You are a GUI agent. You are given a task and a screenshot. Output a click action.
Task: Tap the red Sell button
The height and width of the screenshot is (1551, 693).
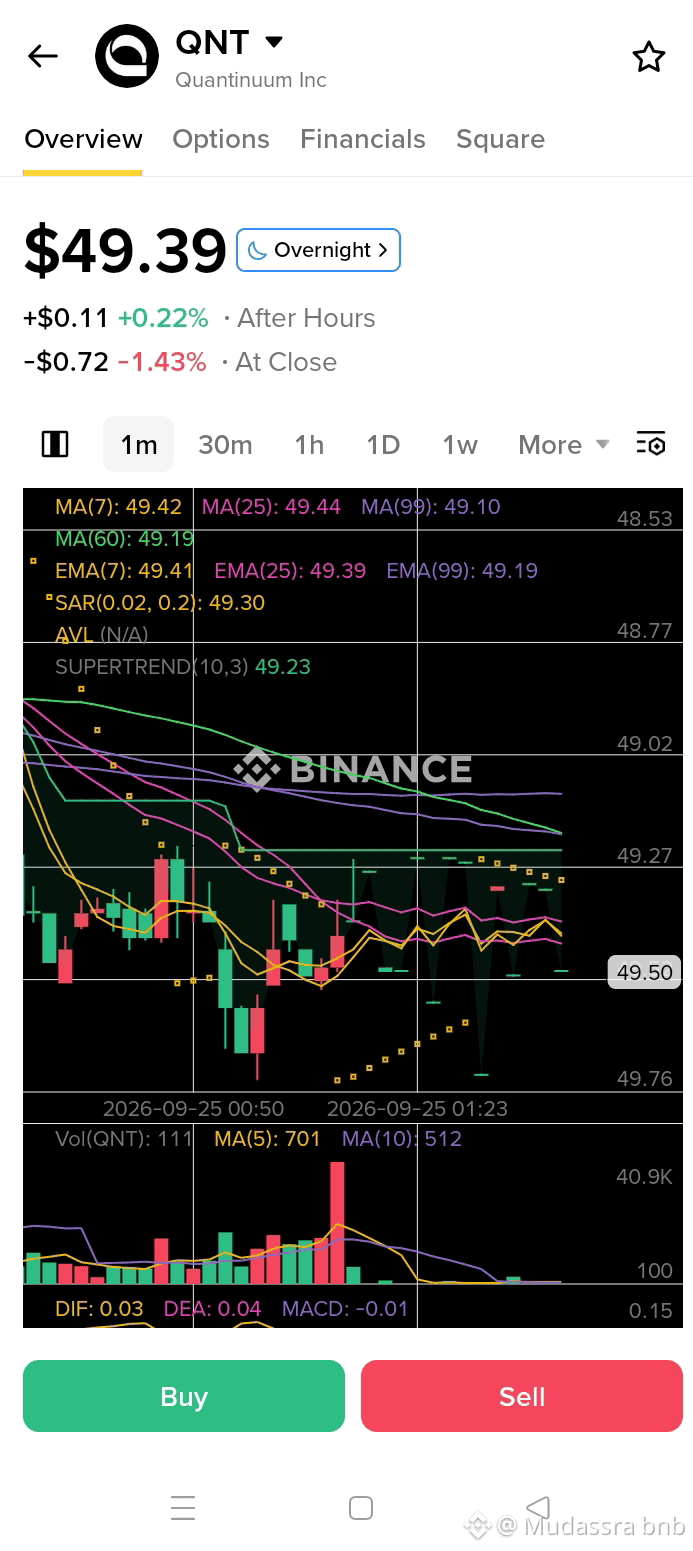click(x=522, y=1396)
